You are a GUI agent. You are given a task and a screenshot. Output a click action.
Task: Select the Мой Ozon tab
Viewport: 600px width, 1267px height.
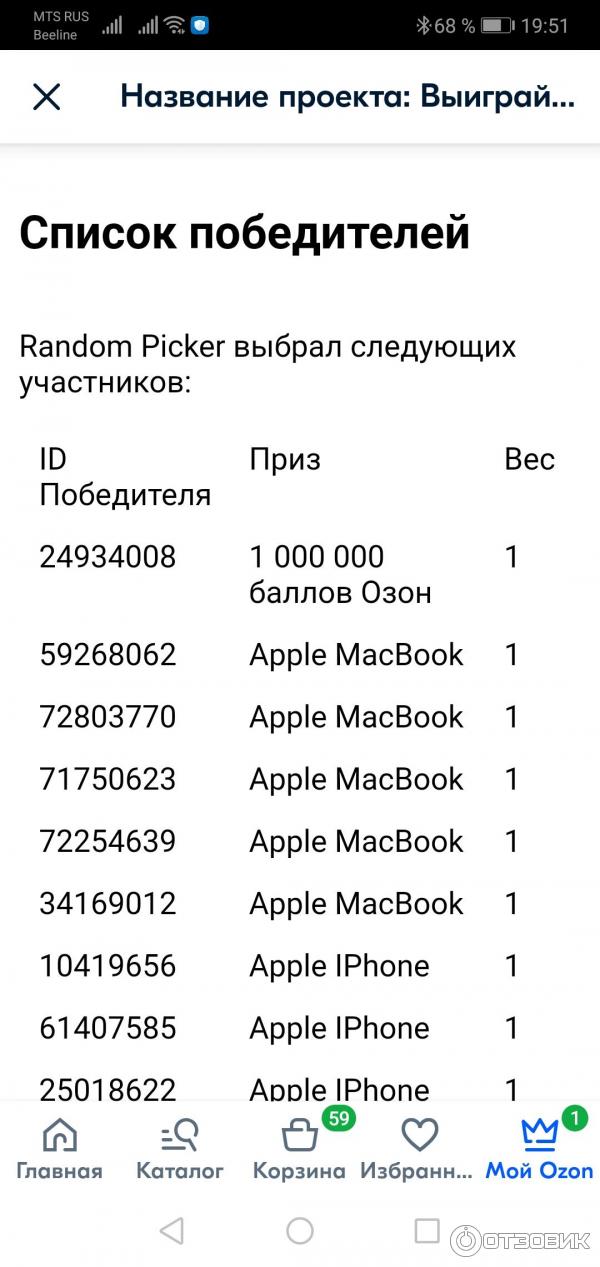point(539,1149)
